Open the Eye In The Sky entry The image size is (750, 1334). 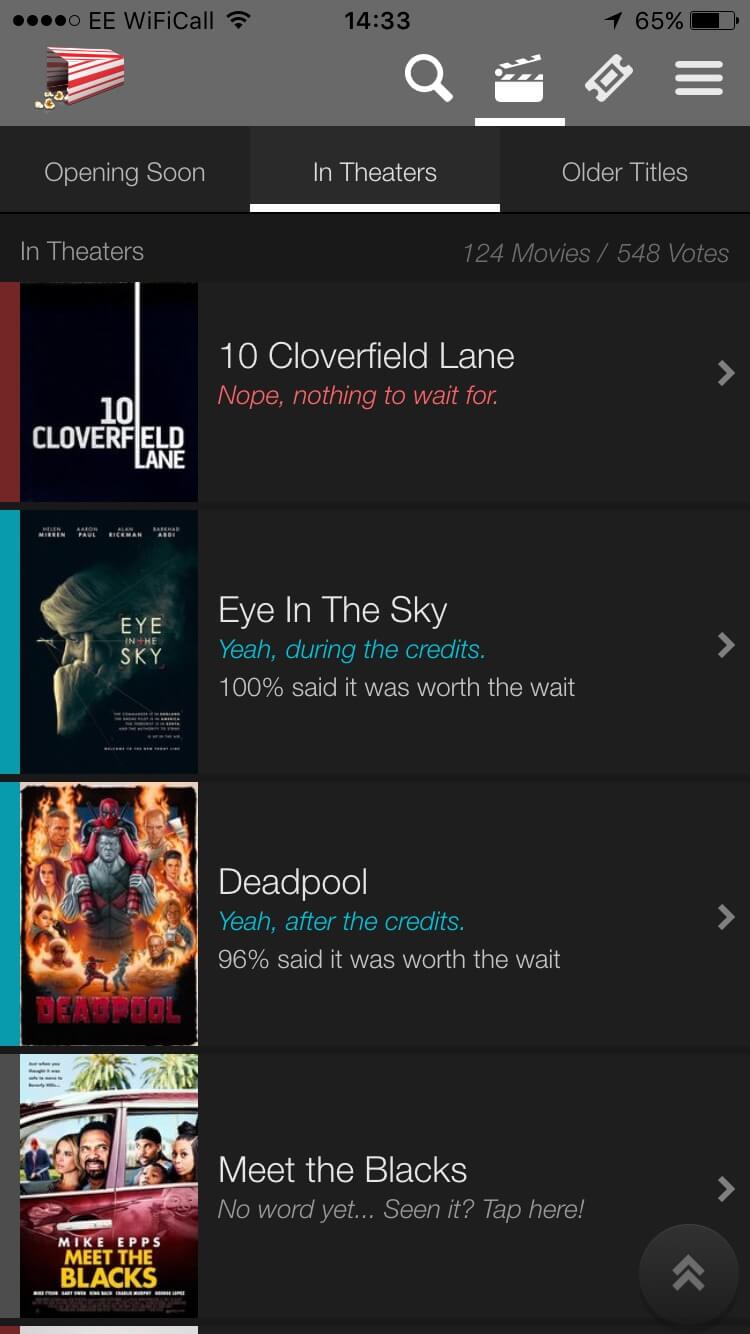(x=375, y=642)
